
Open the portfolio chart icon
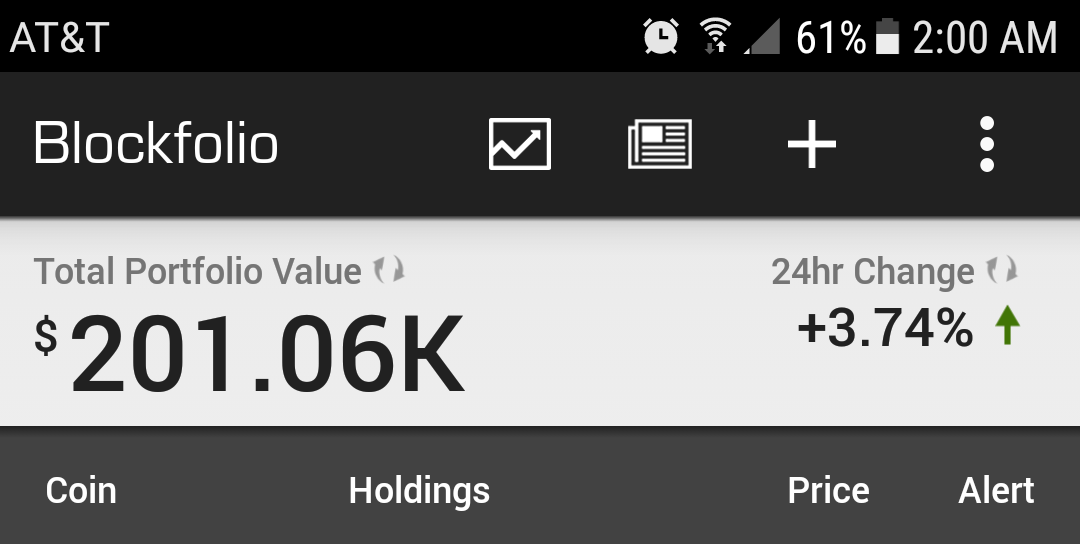point(519,144)
